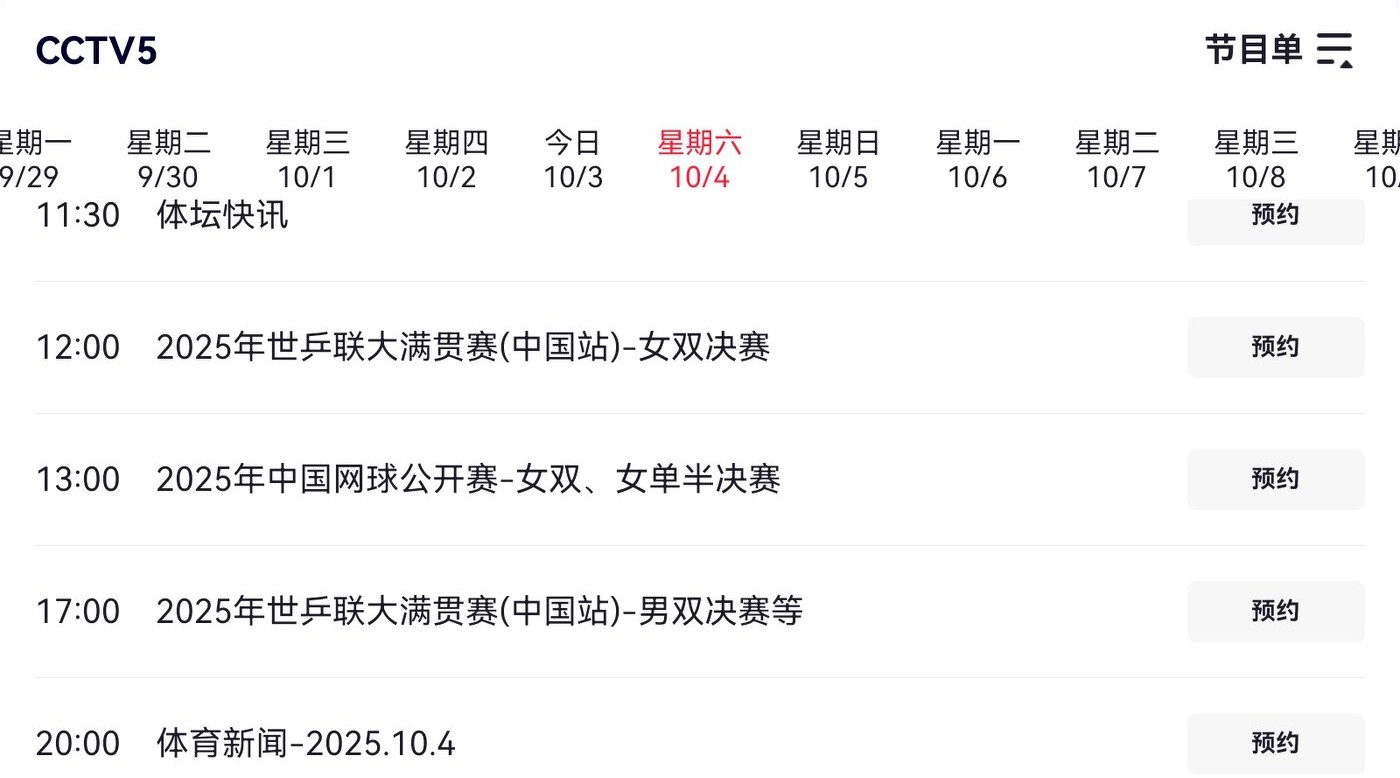Select 星期二 10/7 date tab

pos(1116,160)
